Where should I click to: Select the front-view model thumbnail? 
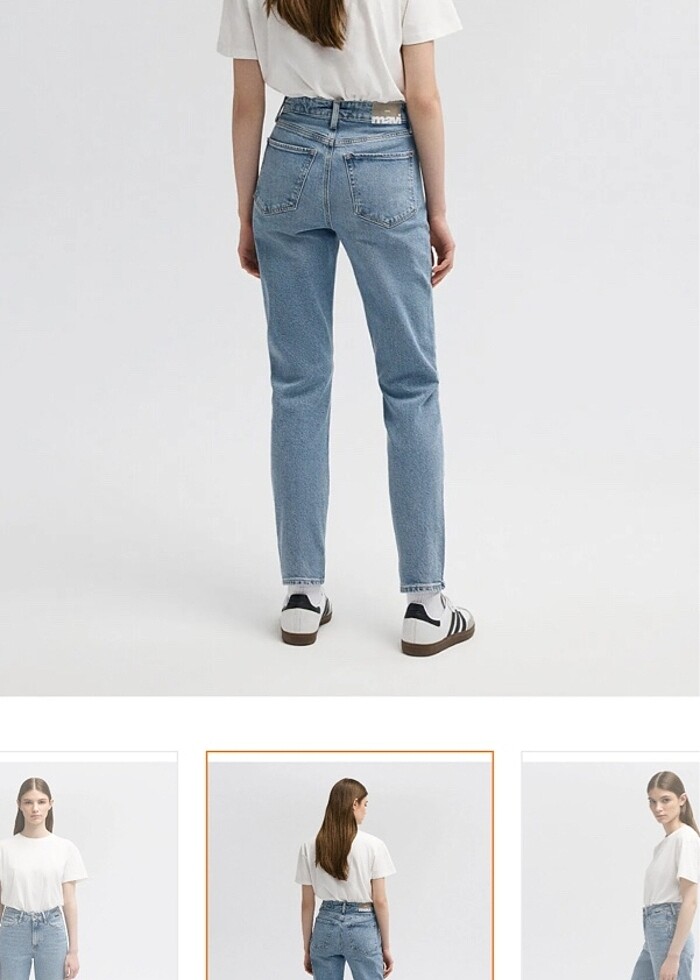pyautogui.click(x=88, y=867)
